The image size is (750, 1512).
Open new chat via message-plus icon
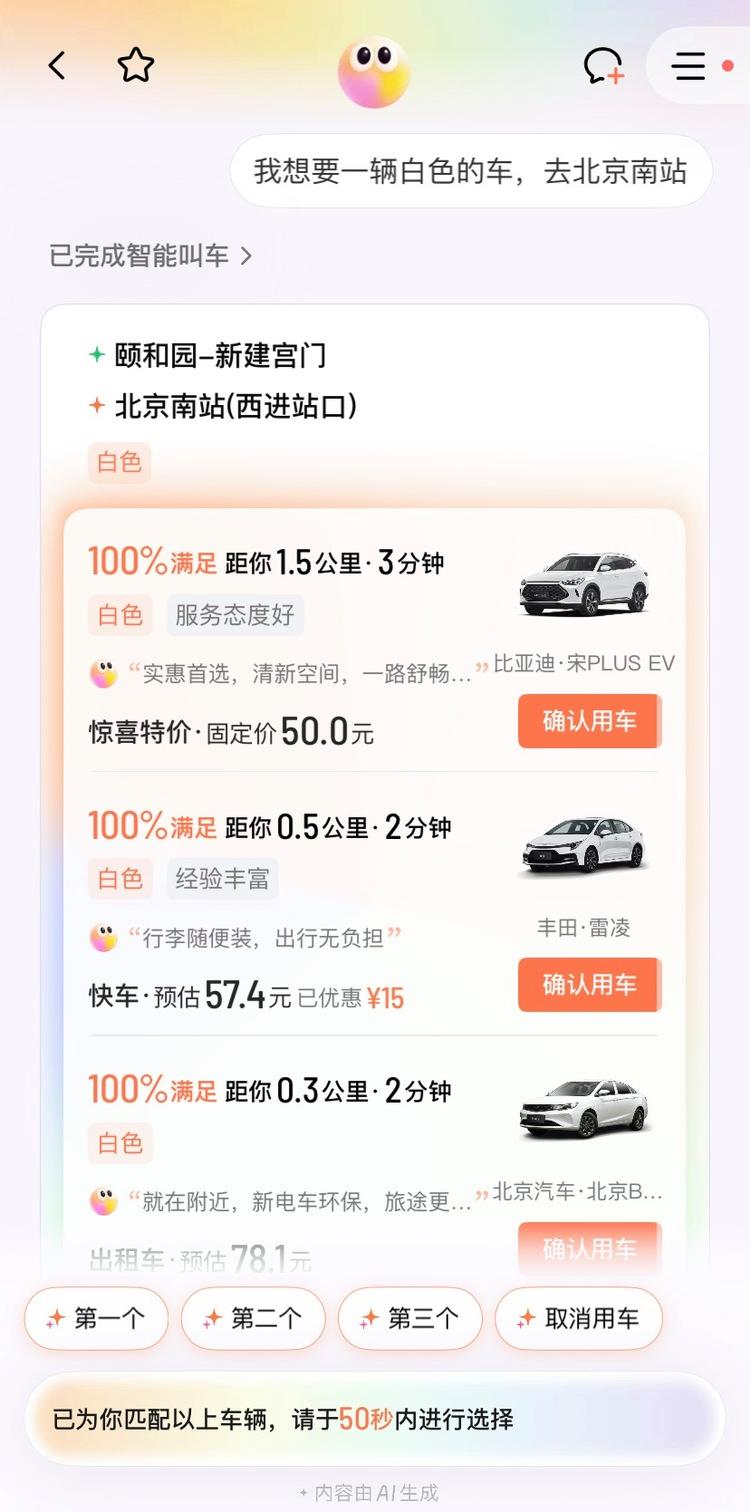604,65
